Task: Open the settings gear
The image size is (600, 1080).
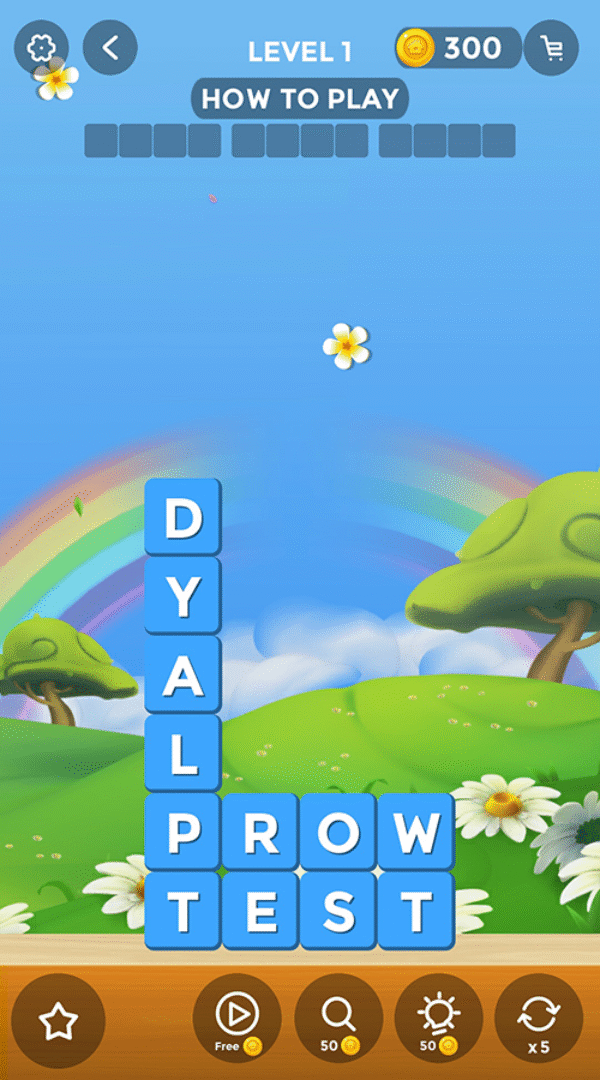Action: coord(41,47)
